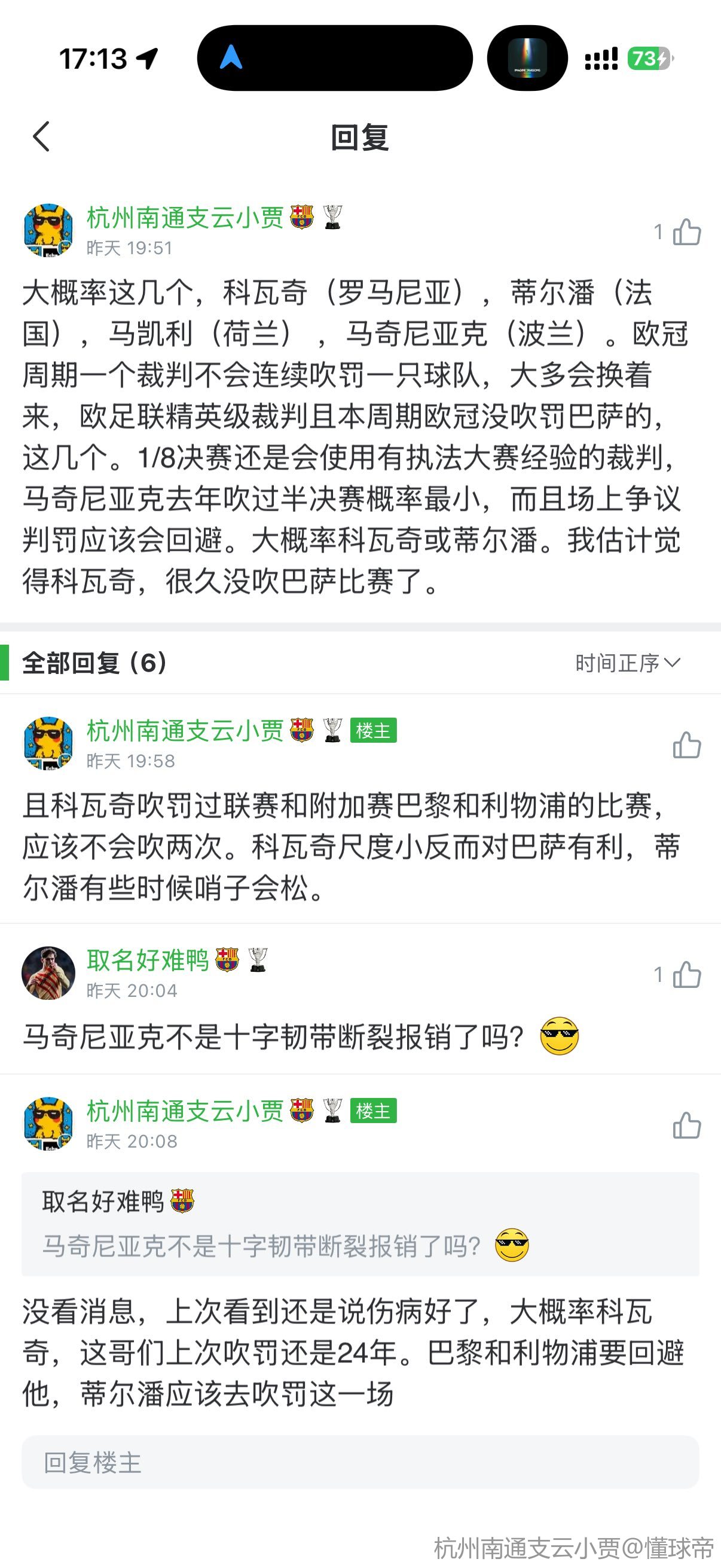Tap the 杭州南通支云小贾 username on the 19:58 reply
The width and height of the screenshot is (721, 1568).
[185, 730]
